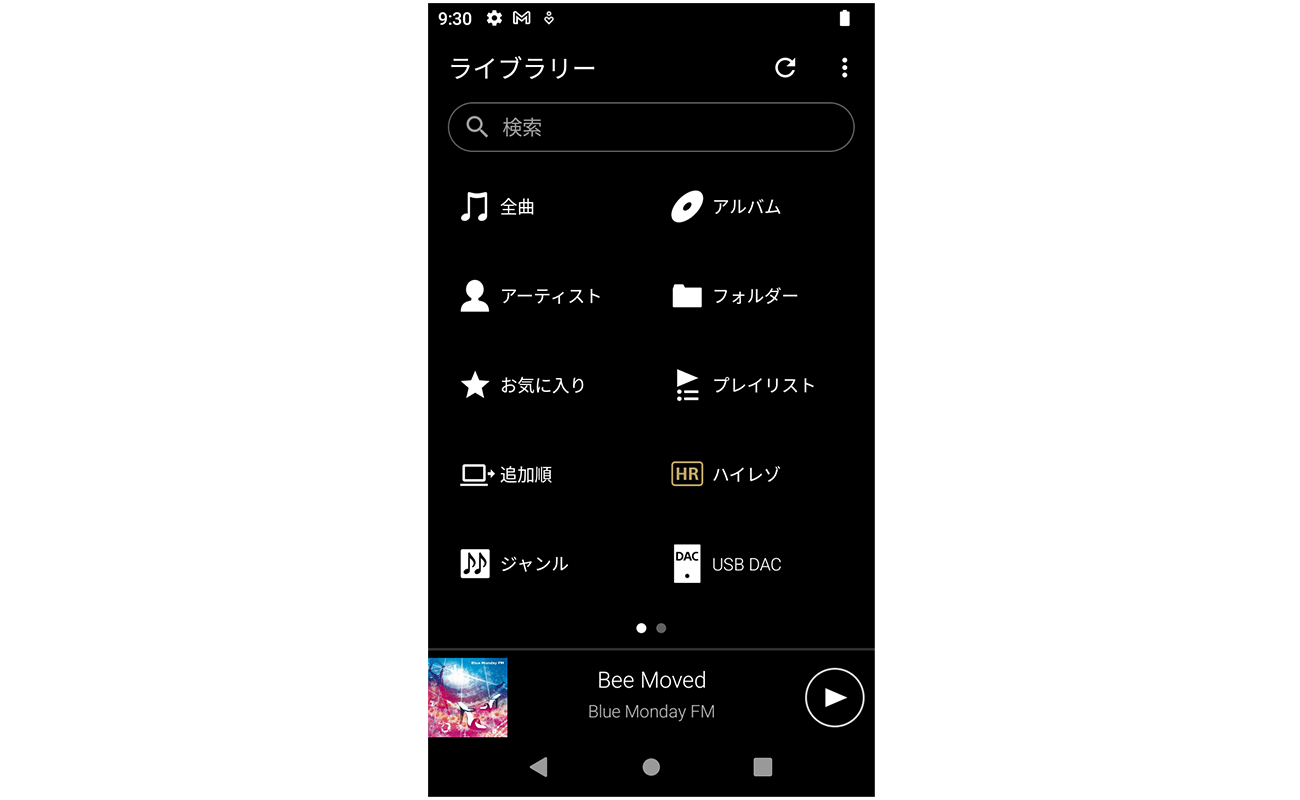Go to the home screen
The image size is (1300, 800).
pos(651,767)
